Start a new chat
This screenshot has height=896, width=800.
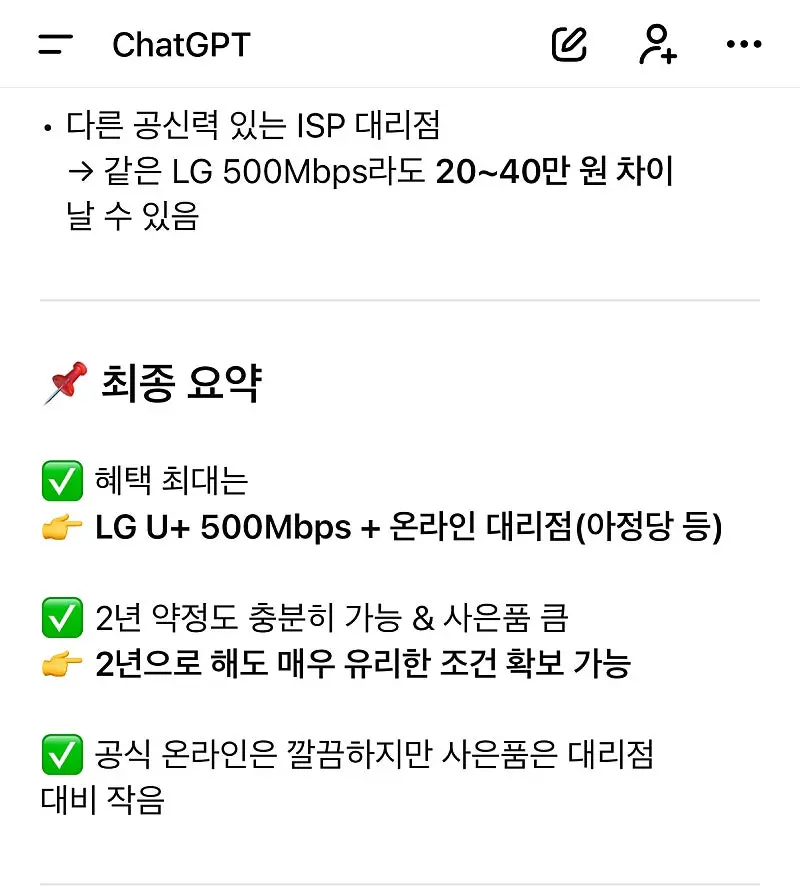tap(569, 44)
